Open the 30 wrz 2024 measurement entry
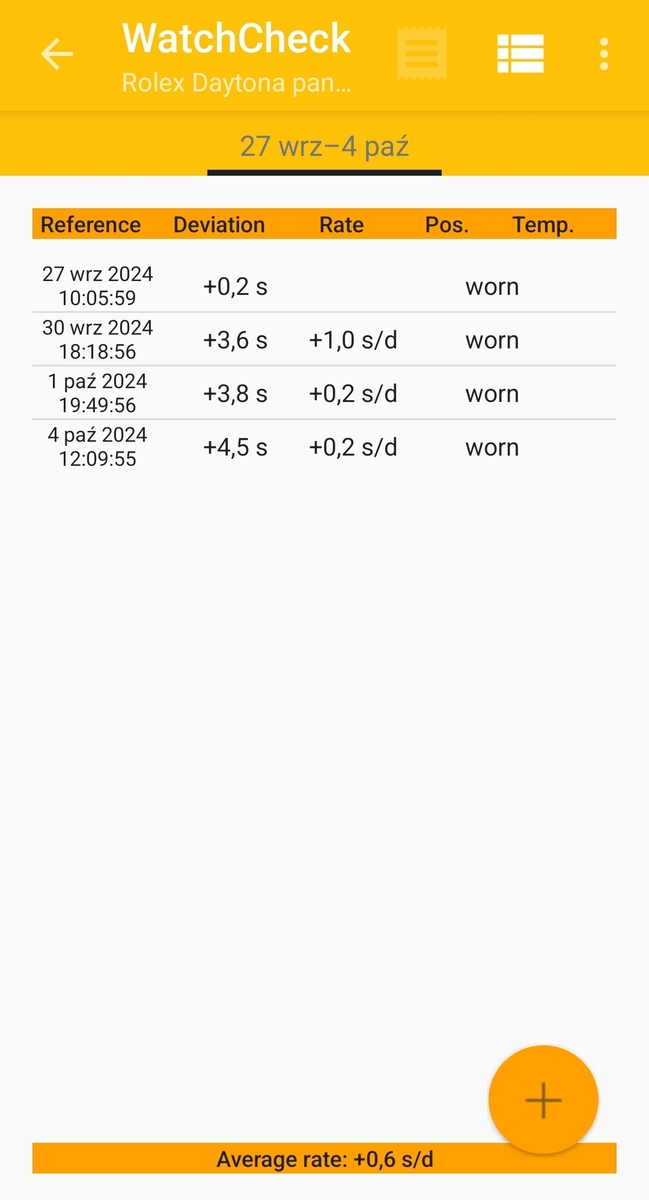 click(x=324, y=340)
